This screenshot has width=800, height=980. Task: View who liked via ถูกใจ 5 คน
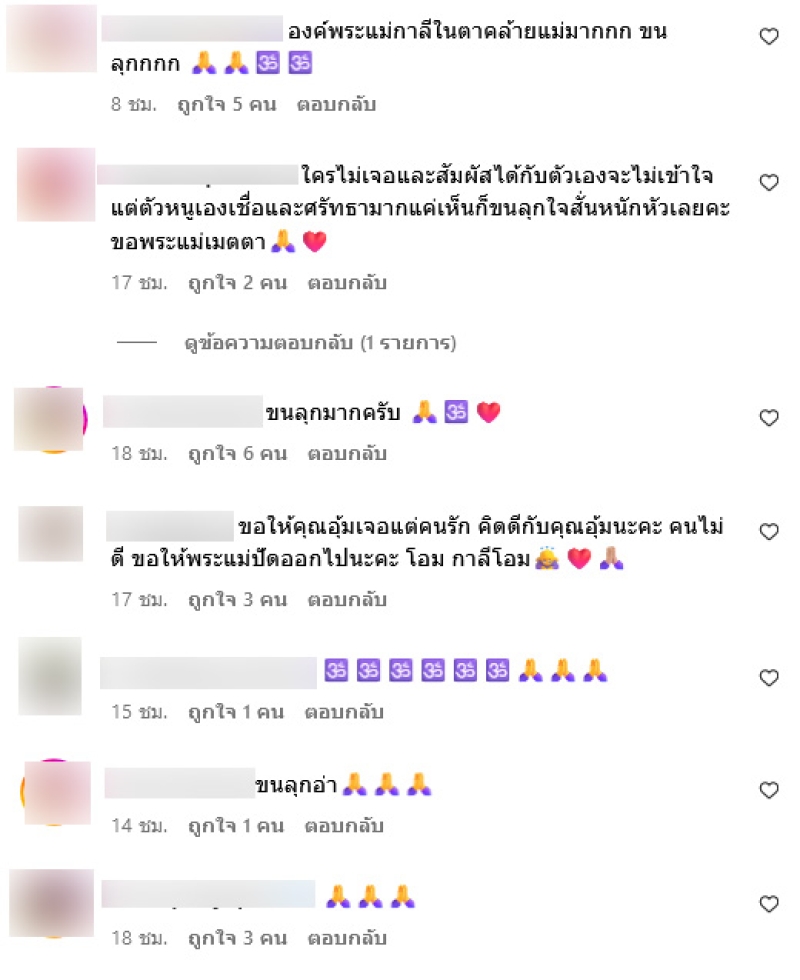[226, 104]
